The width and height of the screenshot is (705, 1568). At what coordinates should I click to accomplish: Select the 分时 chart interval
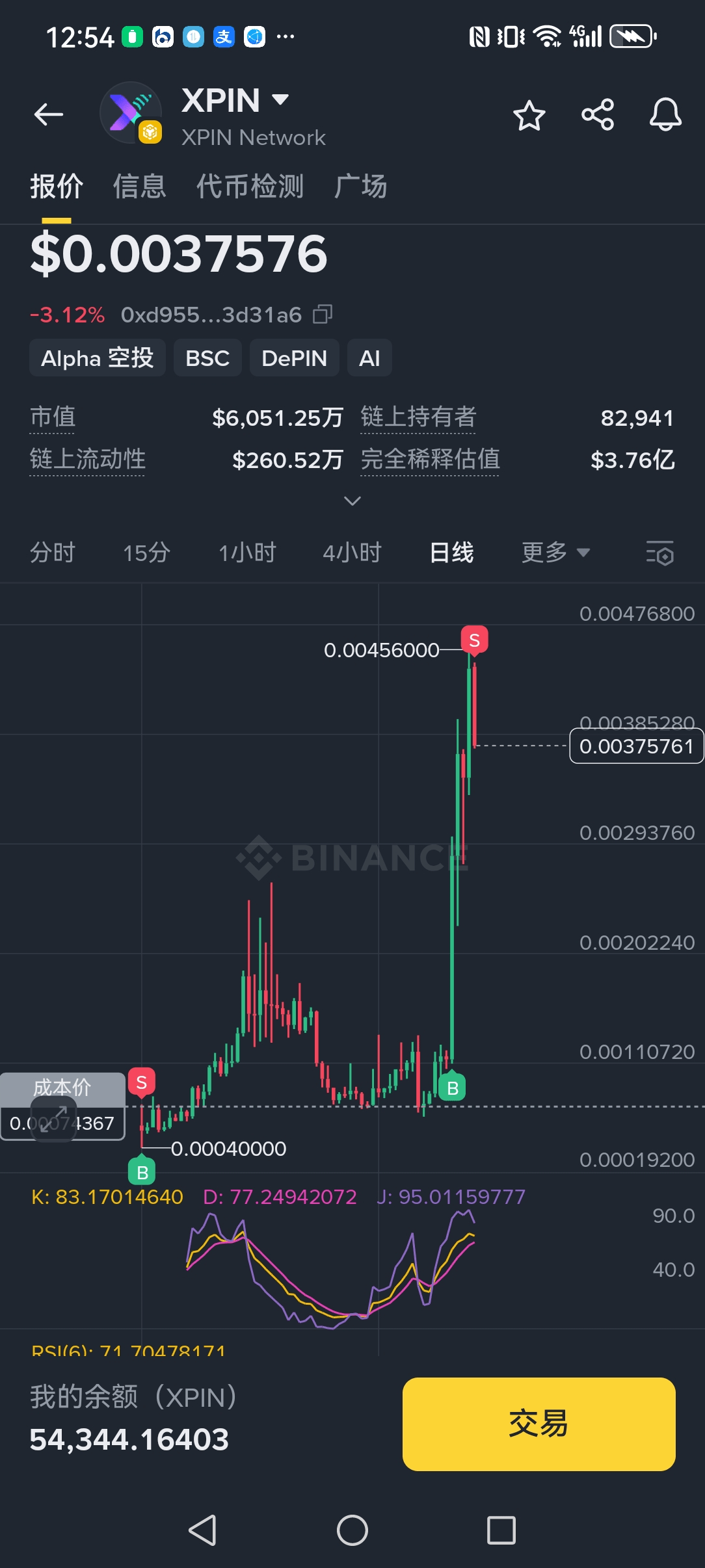point(52,553)
